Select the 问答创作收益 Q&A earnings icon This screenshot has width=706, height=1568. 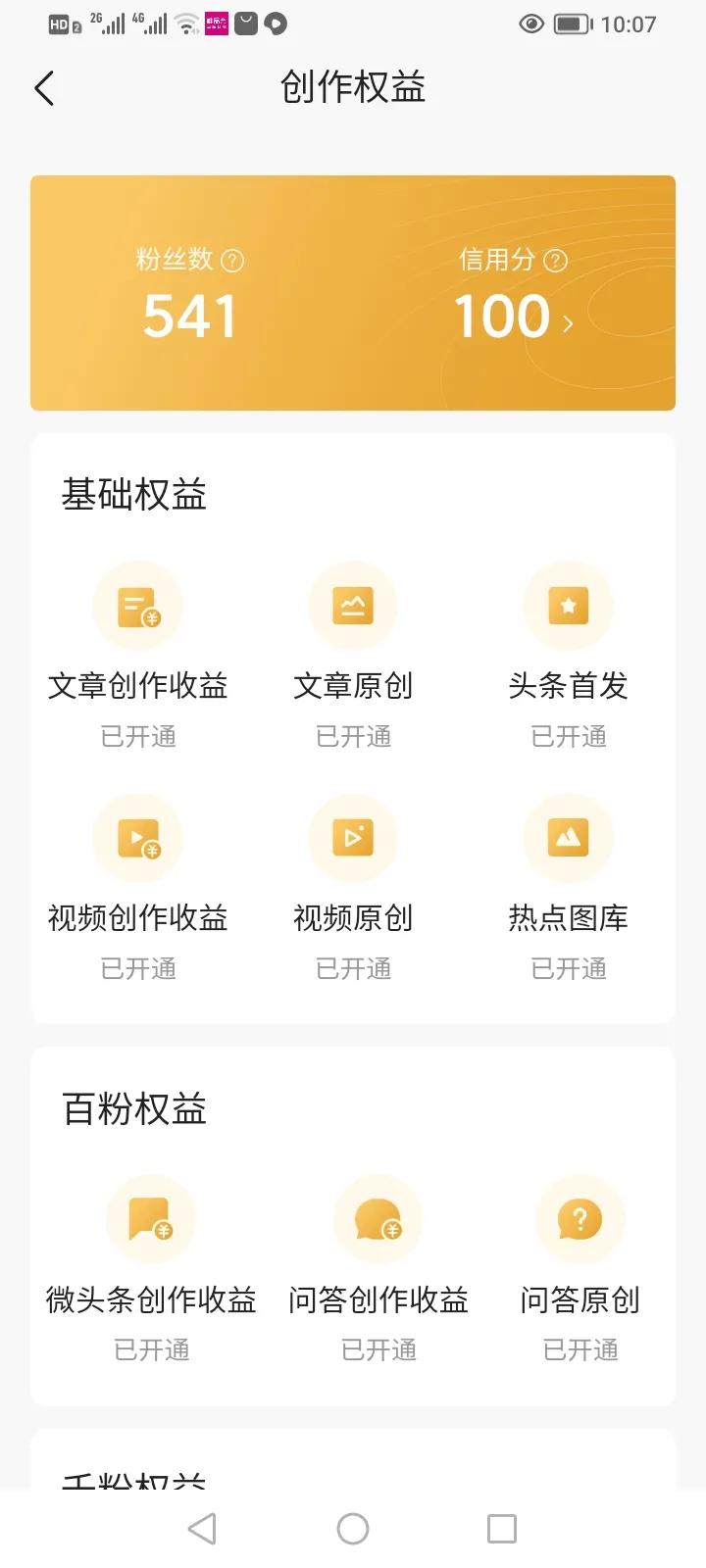tap(378, 1218)
